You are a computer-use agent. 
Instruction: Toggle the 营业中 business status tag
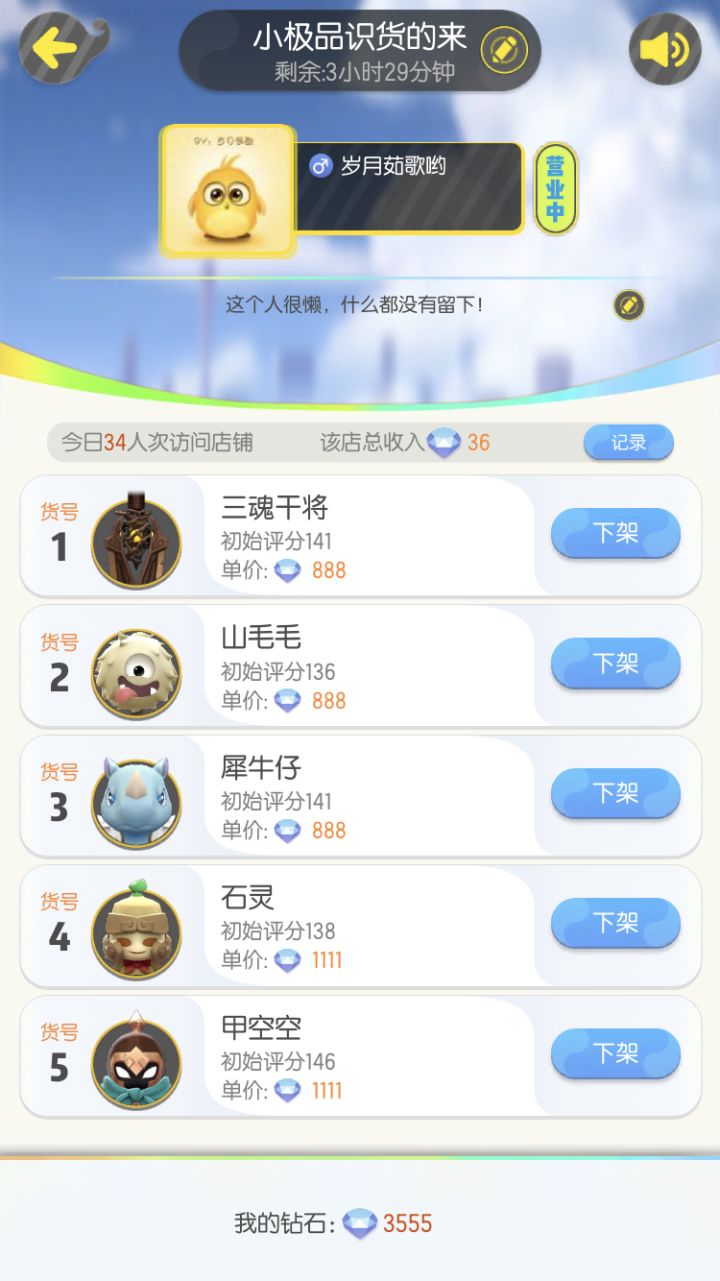pos(554,189)
